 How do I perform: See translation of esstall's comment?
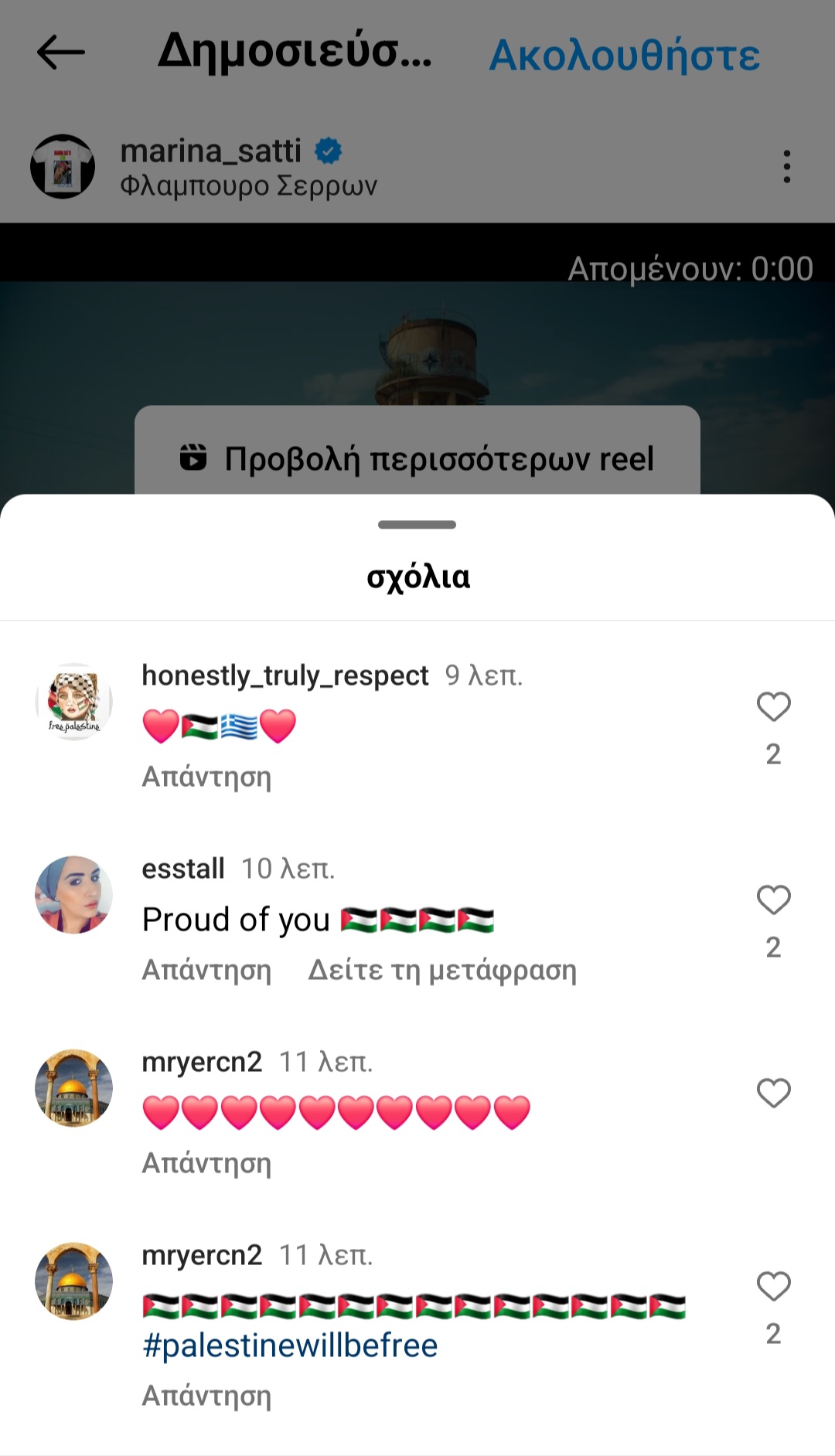click(442, 970)
